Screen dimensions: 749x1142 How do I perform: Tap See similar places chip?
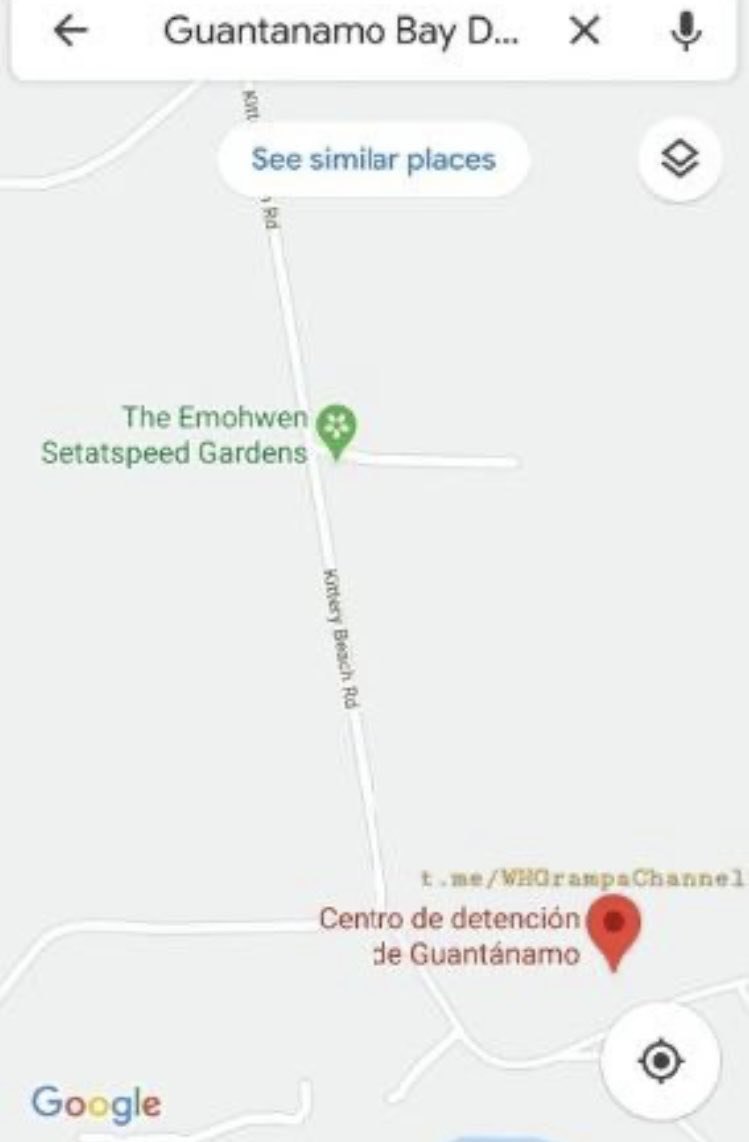(x=373, y=159)
